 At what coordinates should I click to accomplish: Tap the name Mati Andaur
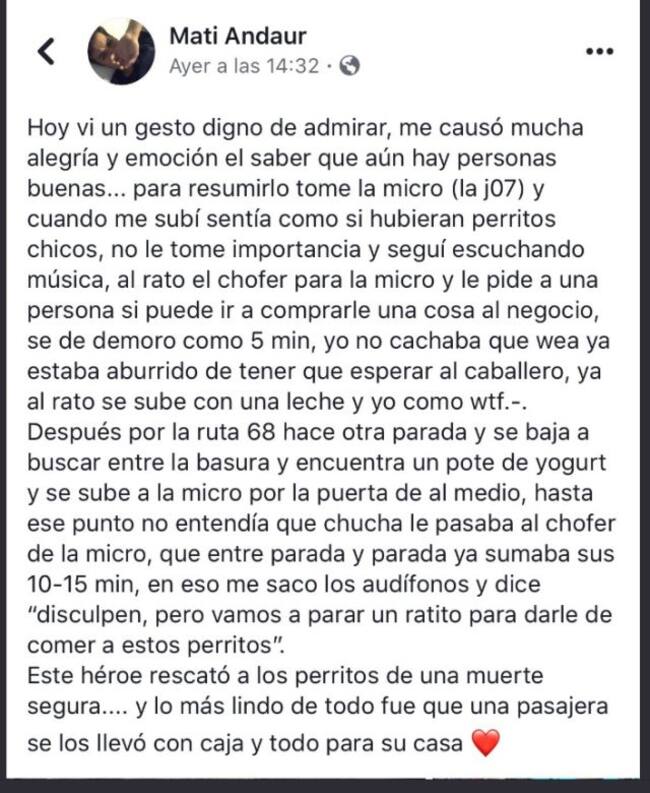click(x=237, y=38)
